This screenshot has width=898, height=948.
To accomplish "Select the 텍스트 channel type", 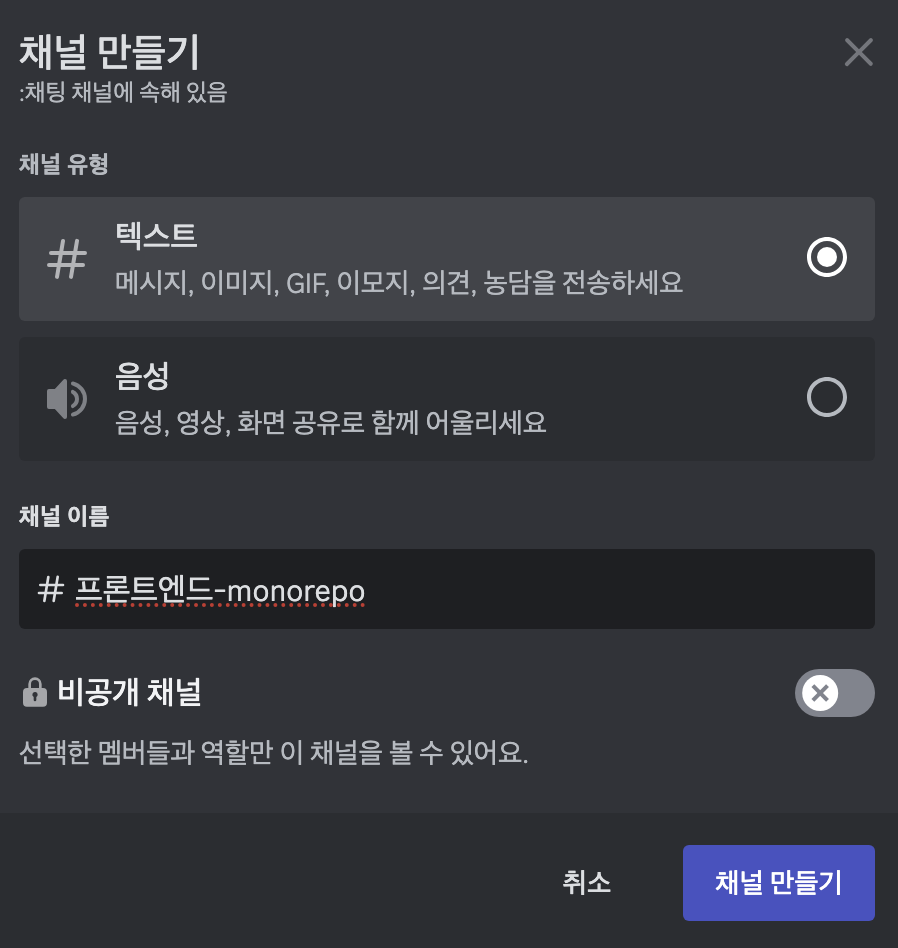I will point(446,259).
